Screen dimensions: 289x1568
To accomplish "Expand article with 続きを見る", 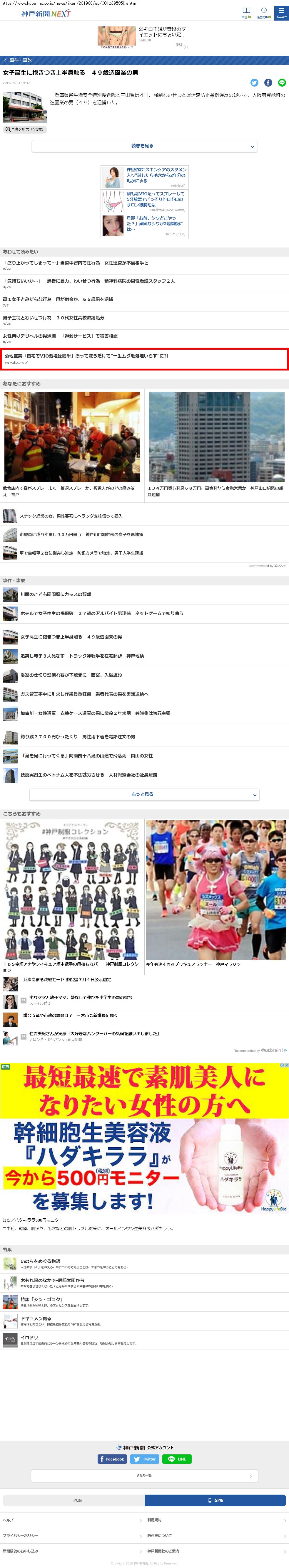I will [x=144, y=146].
